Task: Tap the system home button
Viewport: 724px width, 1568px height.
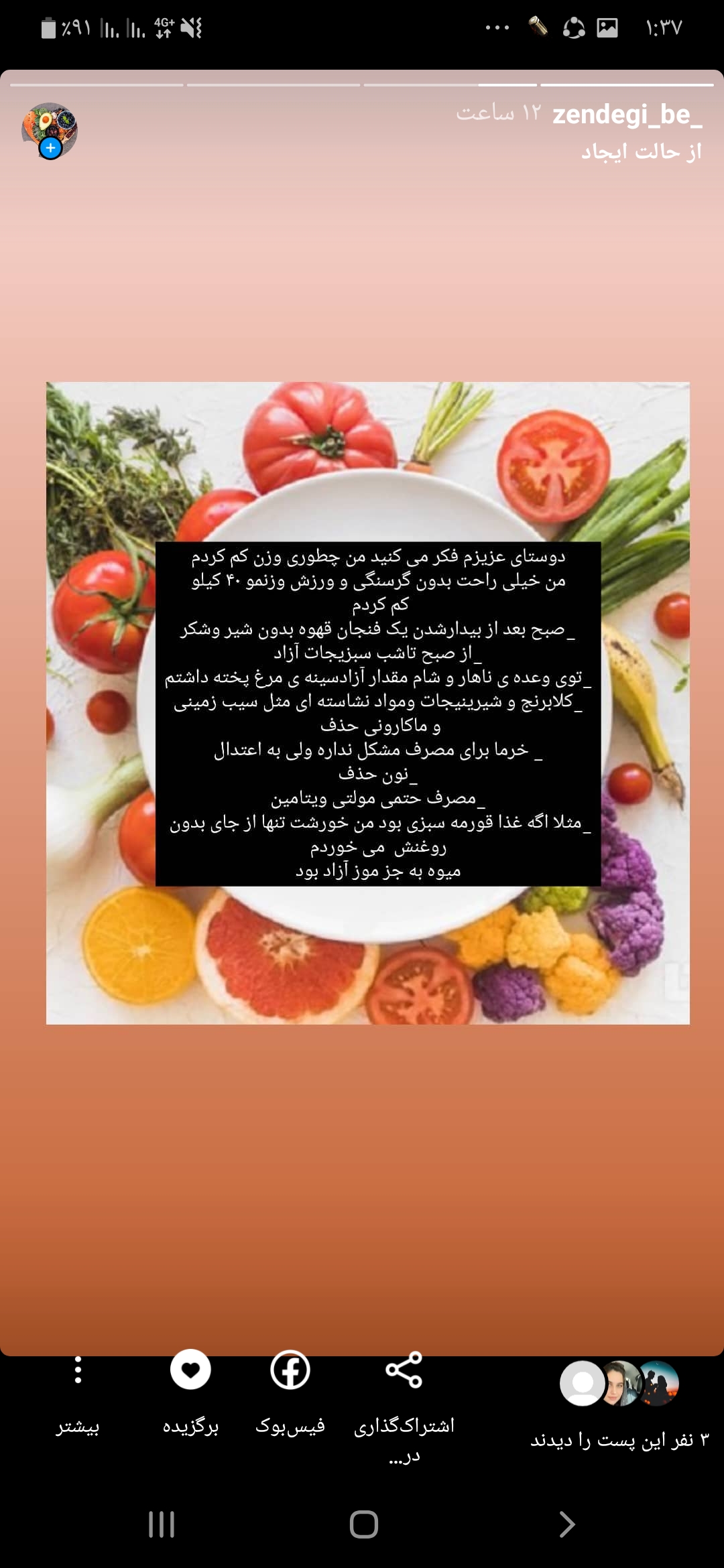Action: [363, 1524]
